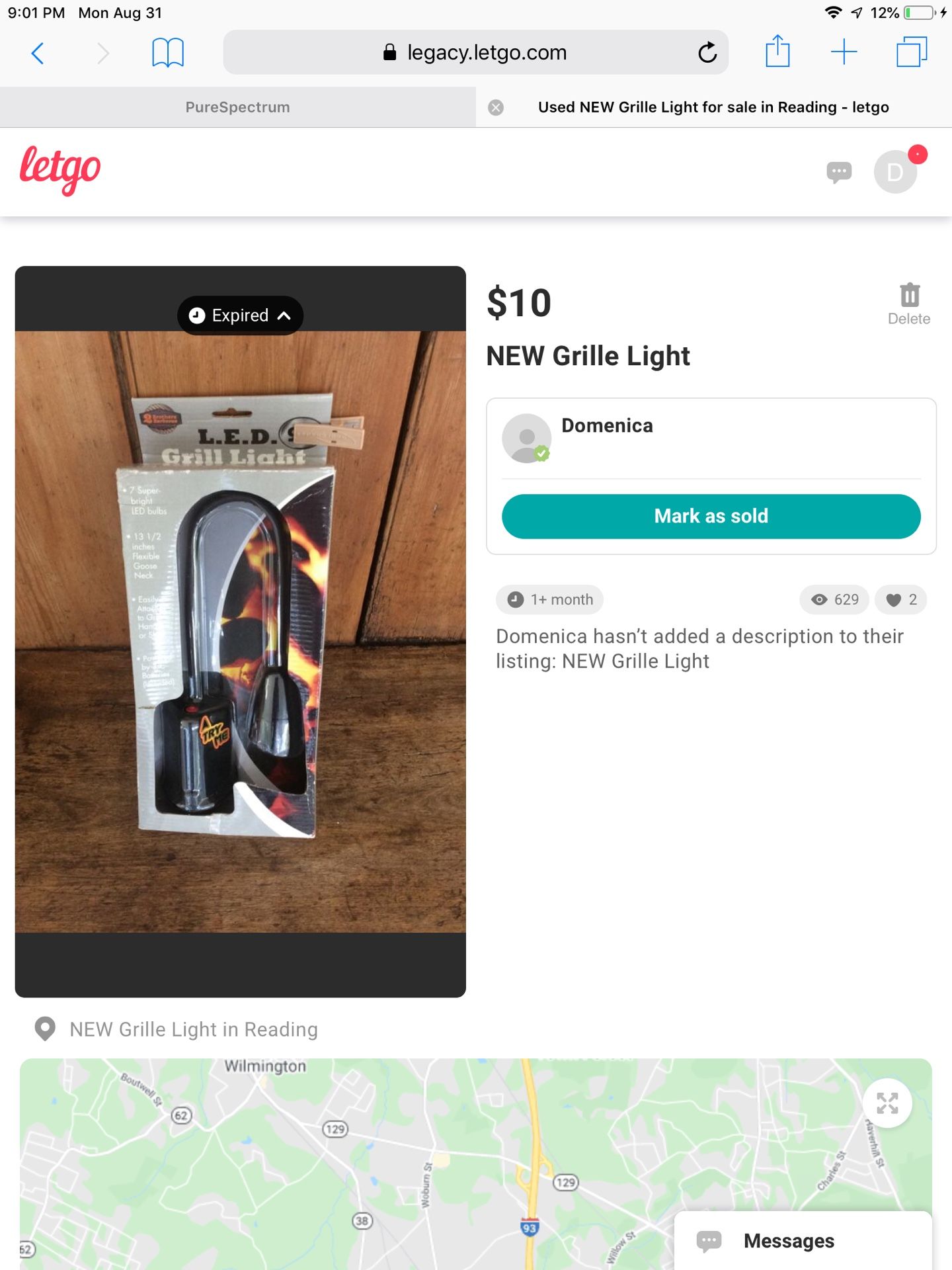Show all open tabs
952x1270 pixels.
click(912, 52)
